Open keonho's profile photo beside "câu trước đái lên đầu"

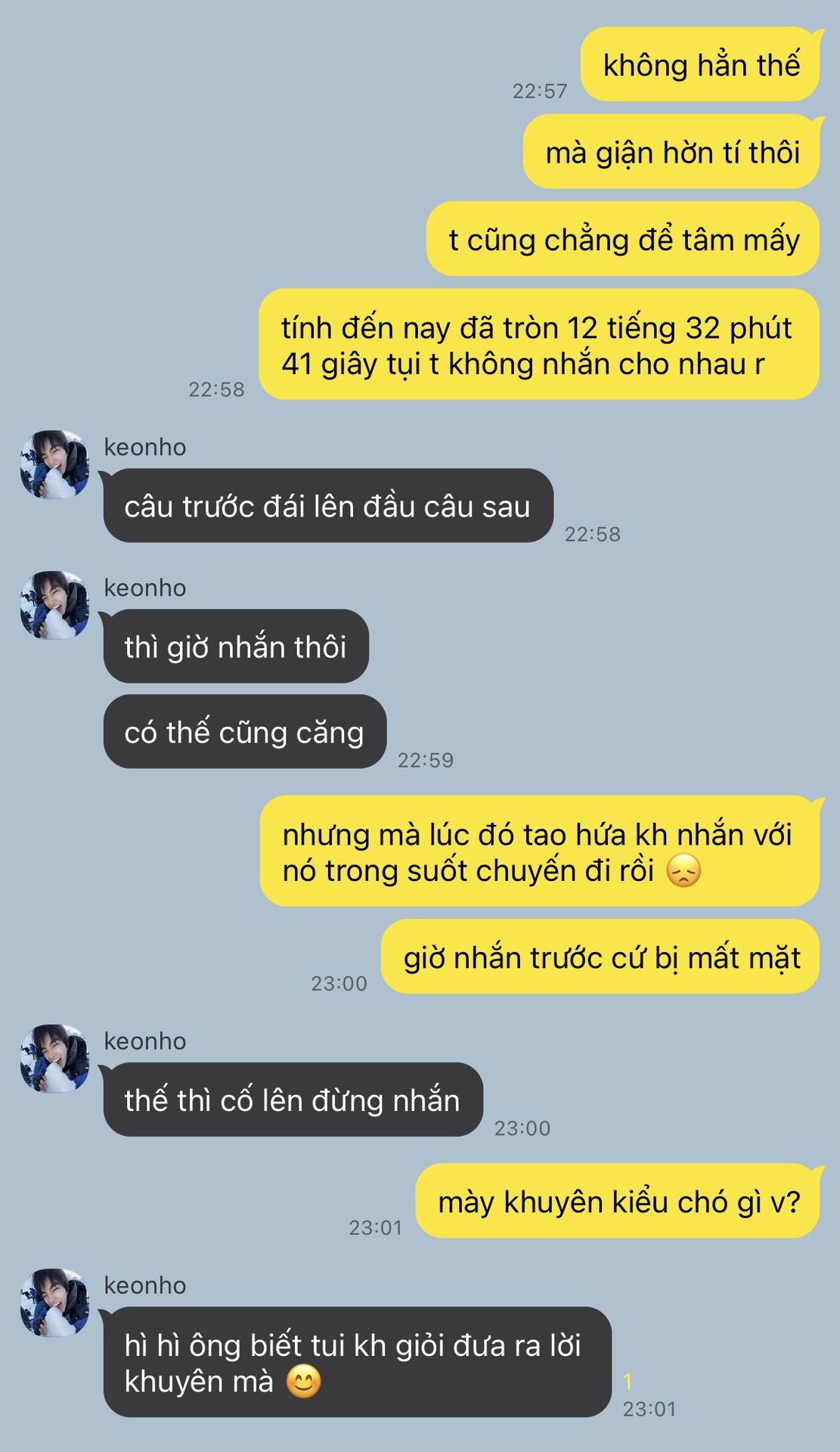54,464
